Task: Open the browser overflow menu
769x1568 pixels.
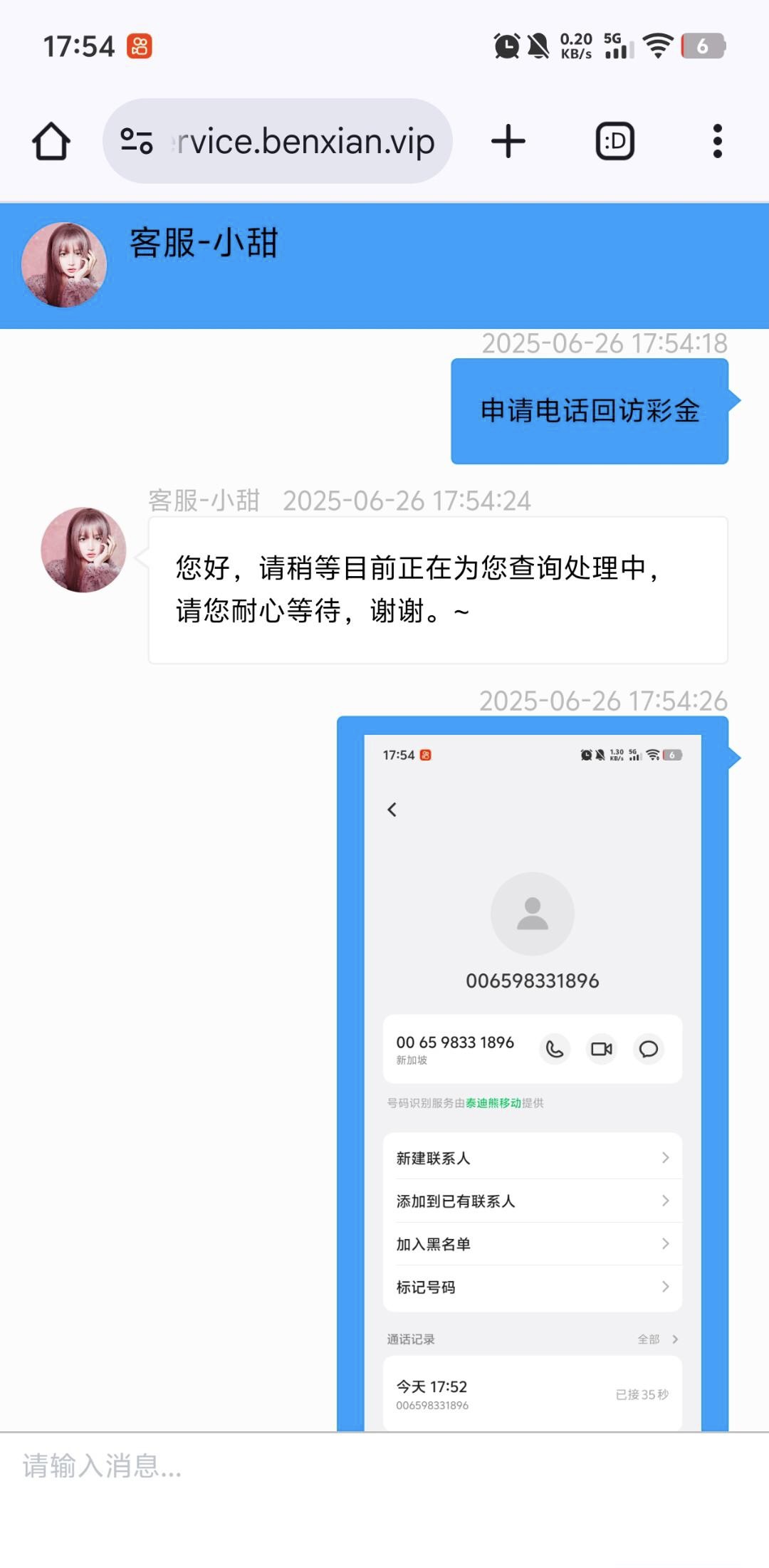Action: point(718,141)
